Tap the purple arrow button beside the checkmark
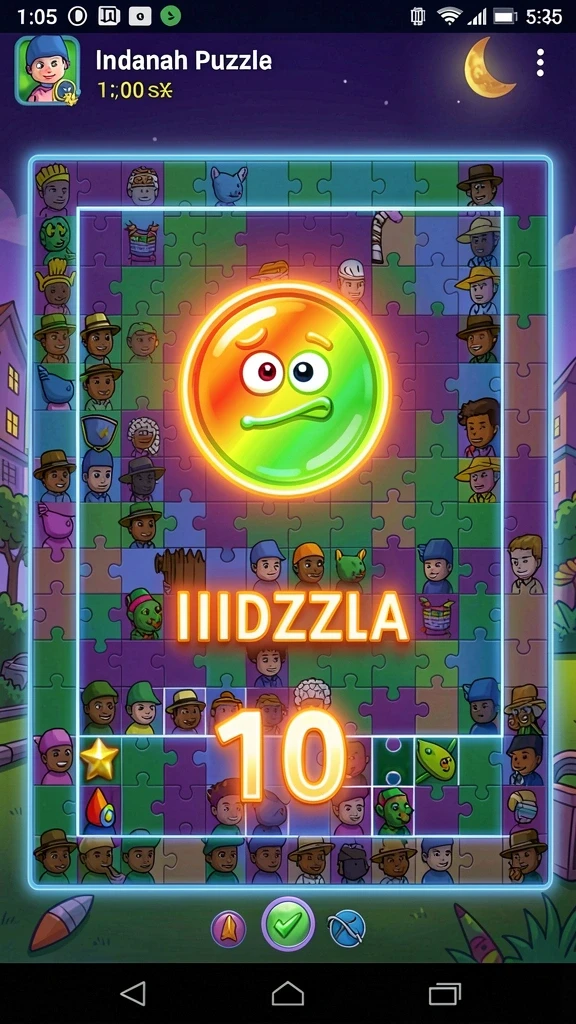576x1024 pixels. click(229, 929)
